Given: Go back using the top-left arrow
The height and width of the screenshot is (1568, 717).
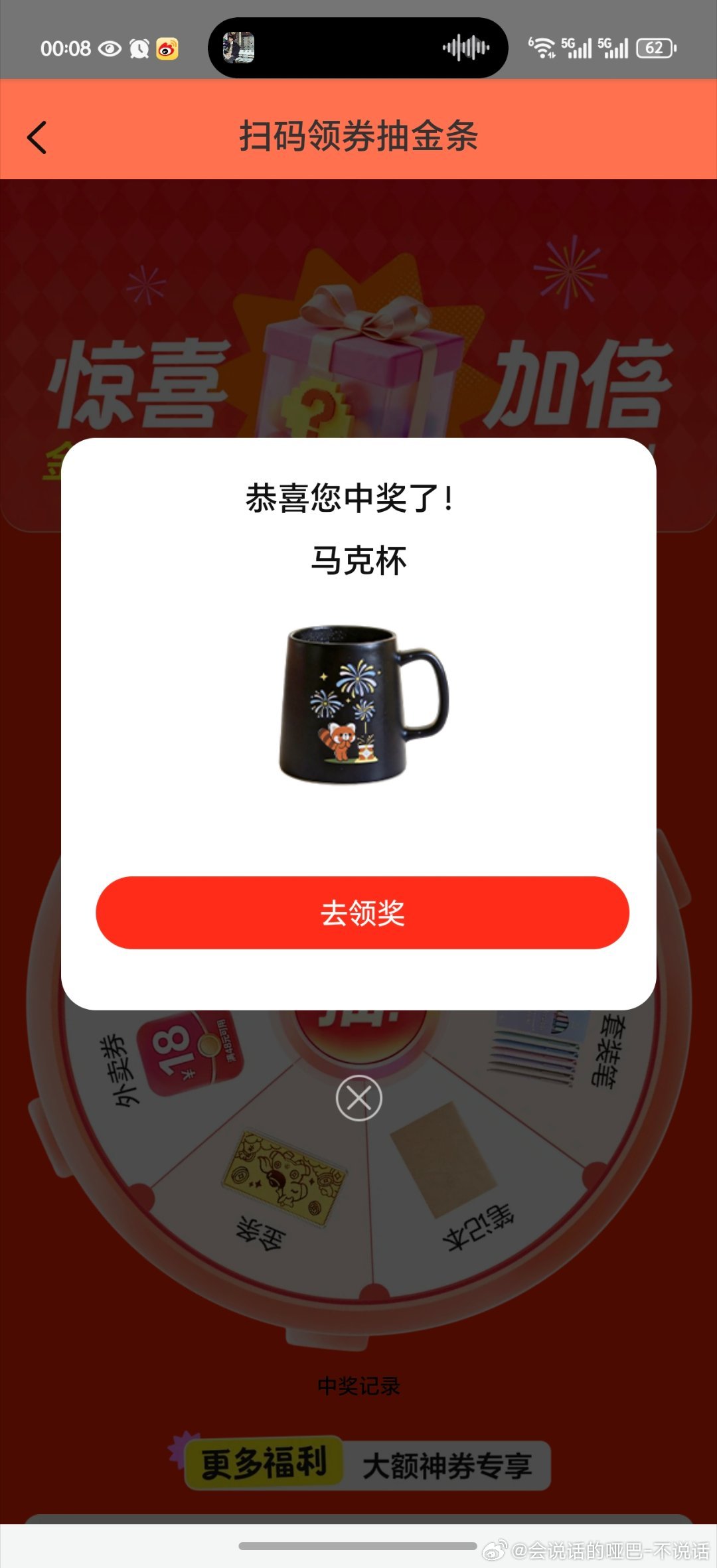Looking at the screenshot, I should (x=37, y=137).
